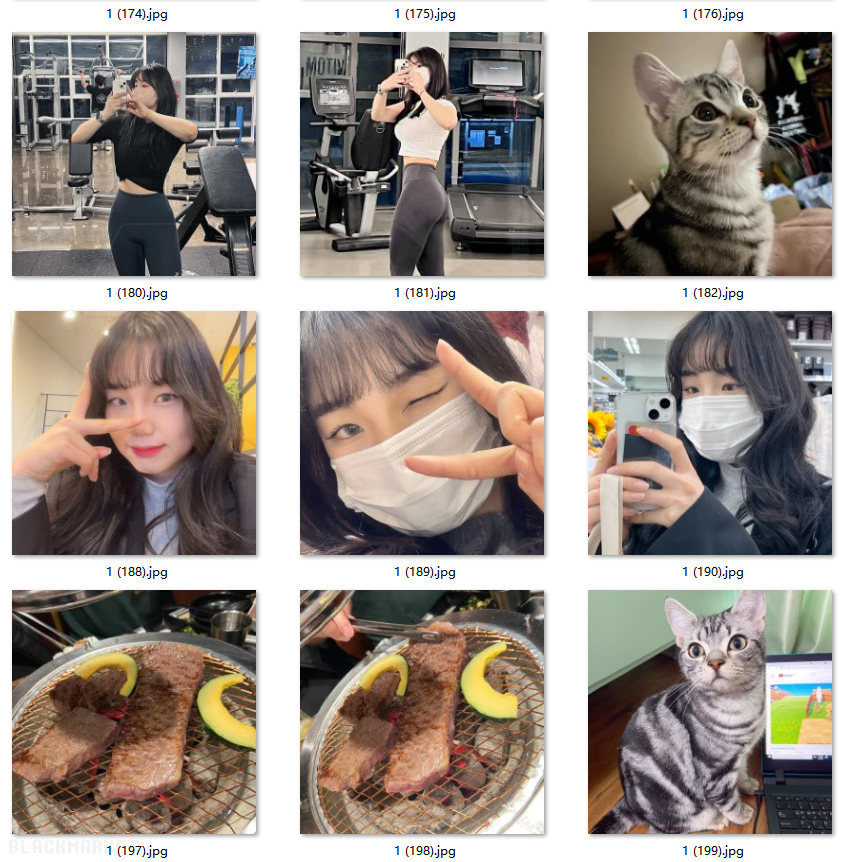The height and width of the screenshot is (862, 868).
Task: Open the masked selfie 1 (189).jpg
Action: 422,433
